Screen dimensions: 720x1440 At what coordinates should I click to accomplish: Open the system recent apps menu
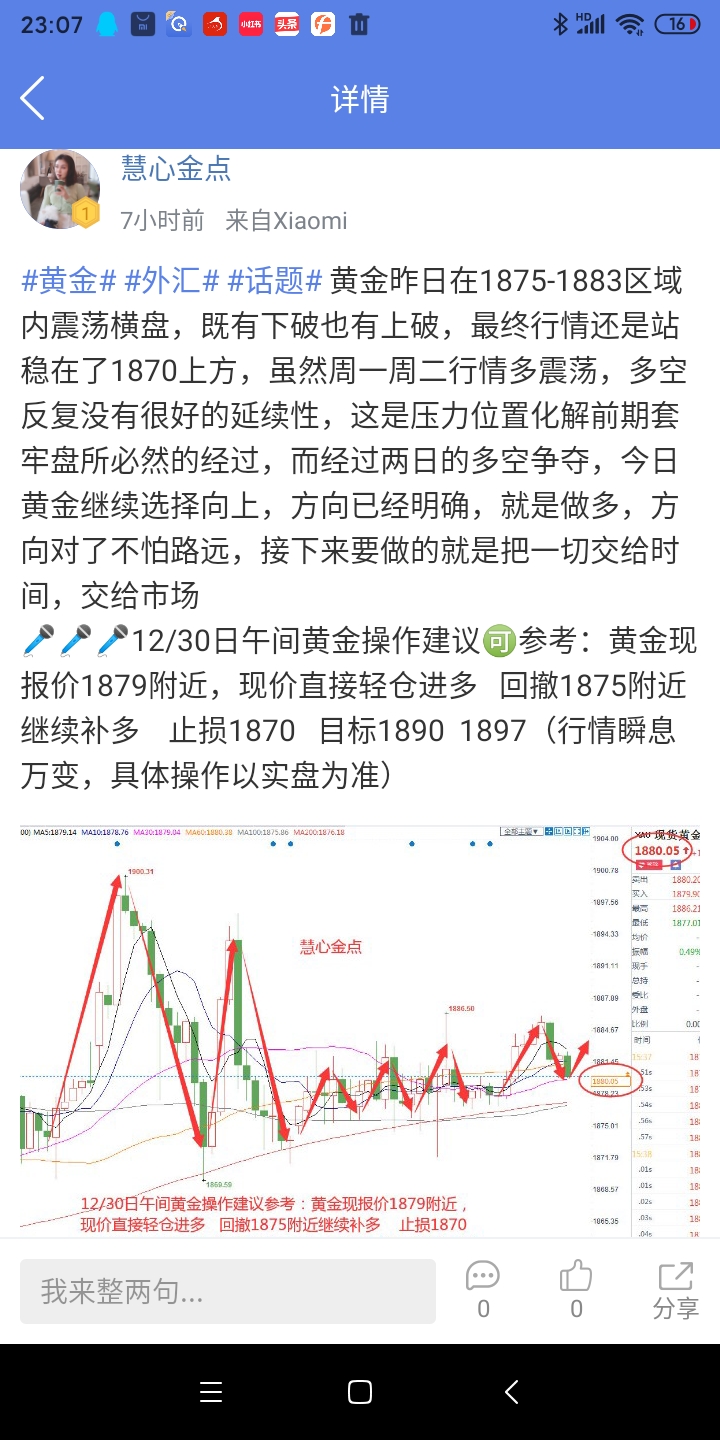coord(211,1392)
